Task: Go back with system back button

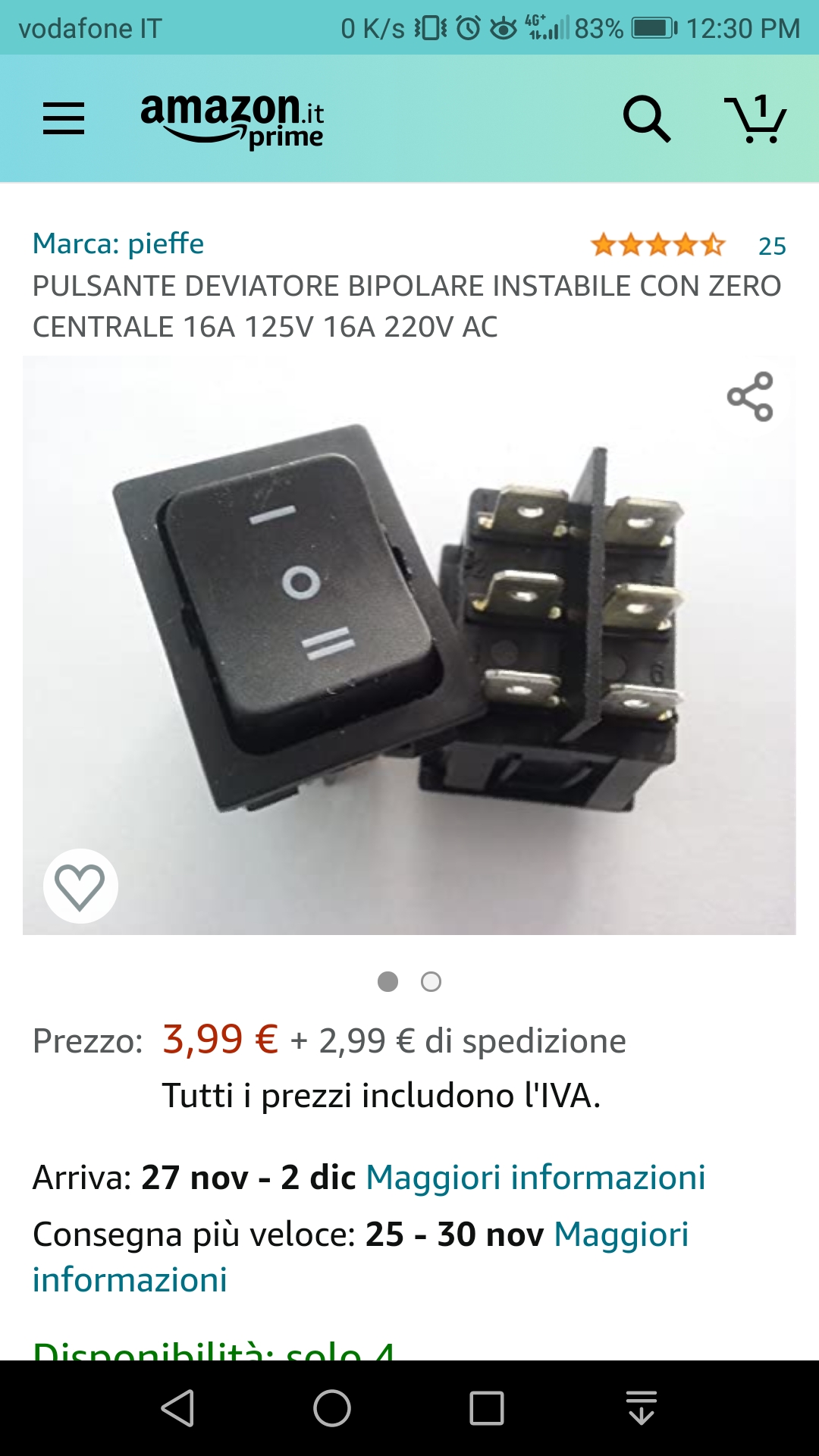Action: point(178,1408)
